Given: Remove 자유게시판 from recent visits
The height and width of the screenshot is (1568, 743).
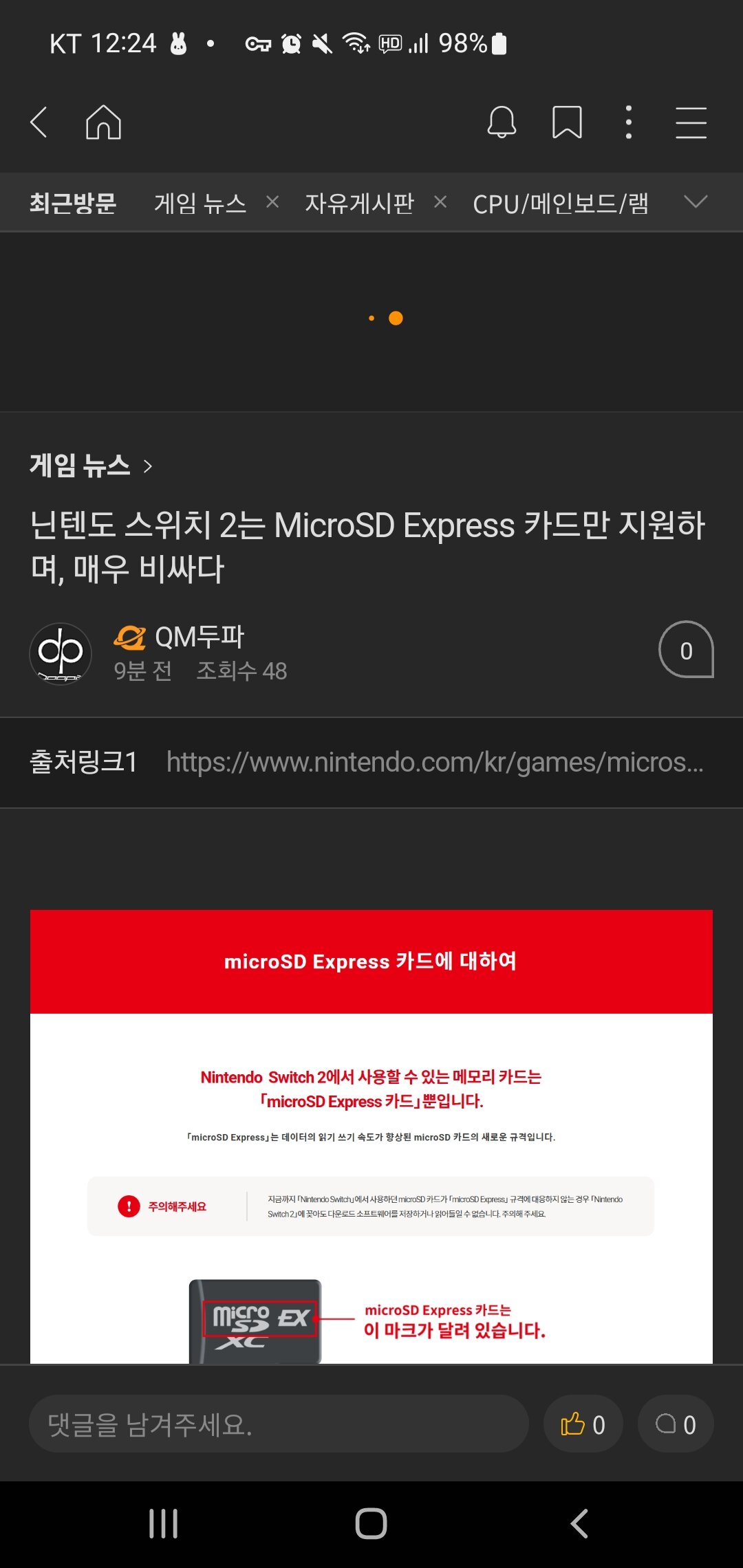Looking at the screenshot, I should (440, 202).
